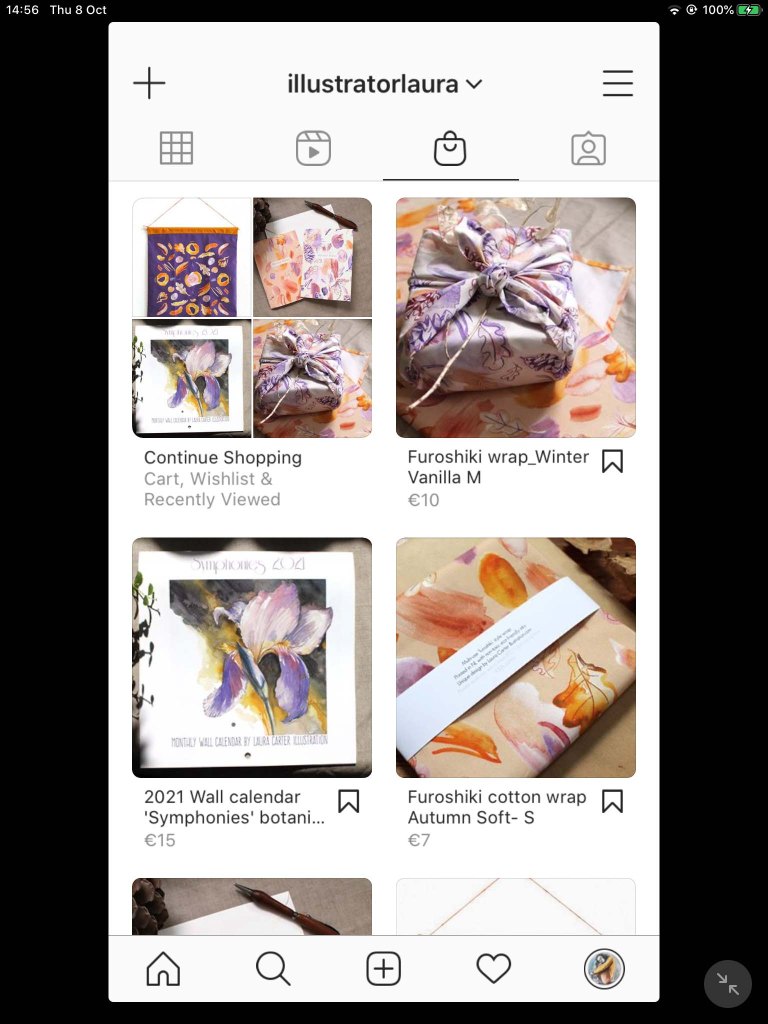768x1024 pixels.
Task: Open the Furoshiki wrap_Winter Vanilla M product
Action: [515, 318]
